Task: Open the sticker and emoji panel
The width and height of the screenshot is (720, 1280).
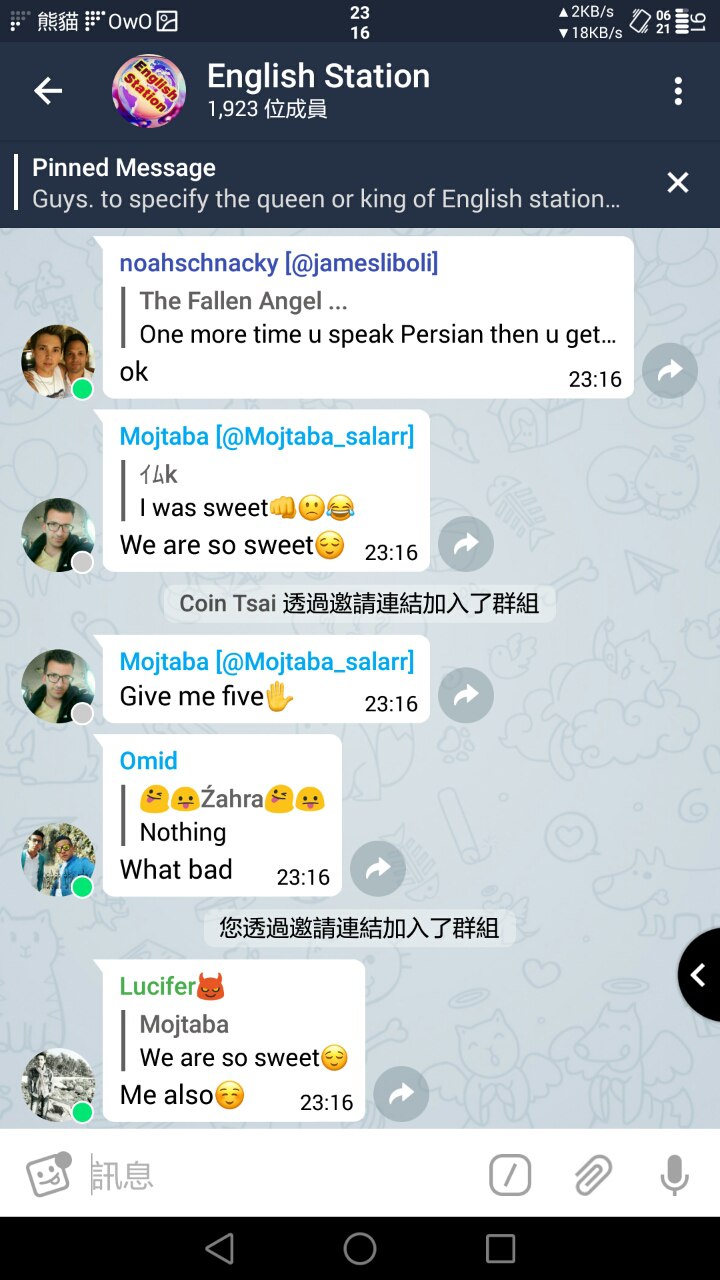Action: pyautogui.click(x=48, y=1174)
